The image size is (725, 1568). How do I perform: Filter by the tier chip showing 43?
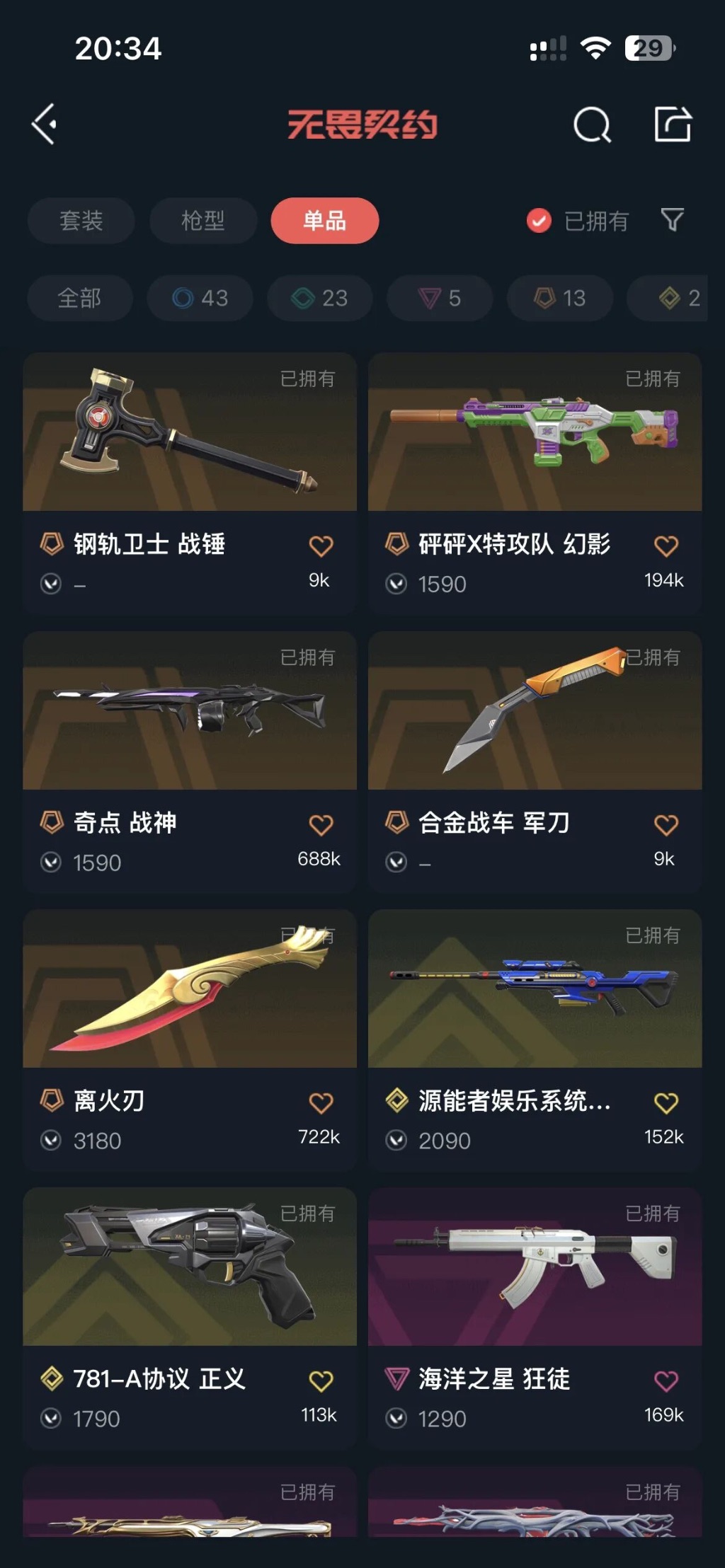click(200, 298)
